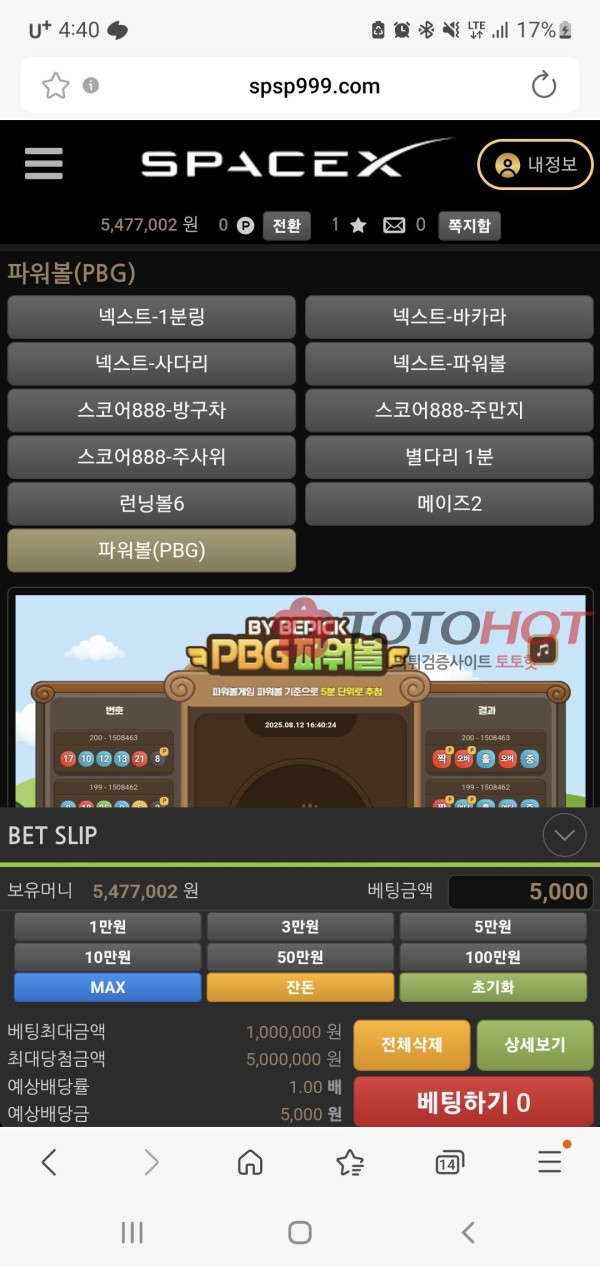Reset bet amount with 초기화
600x1267 pixels.
tap(492, 987)
